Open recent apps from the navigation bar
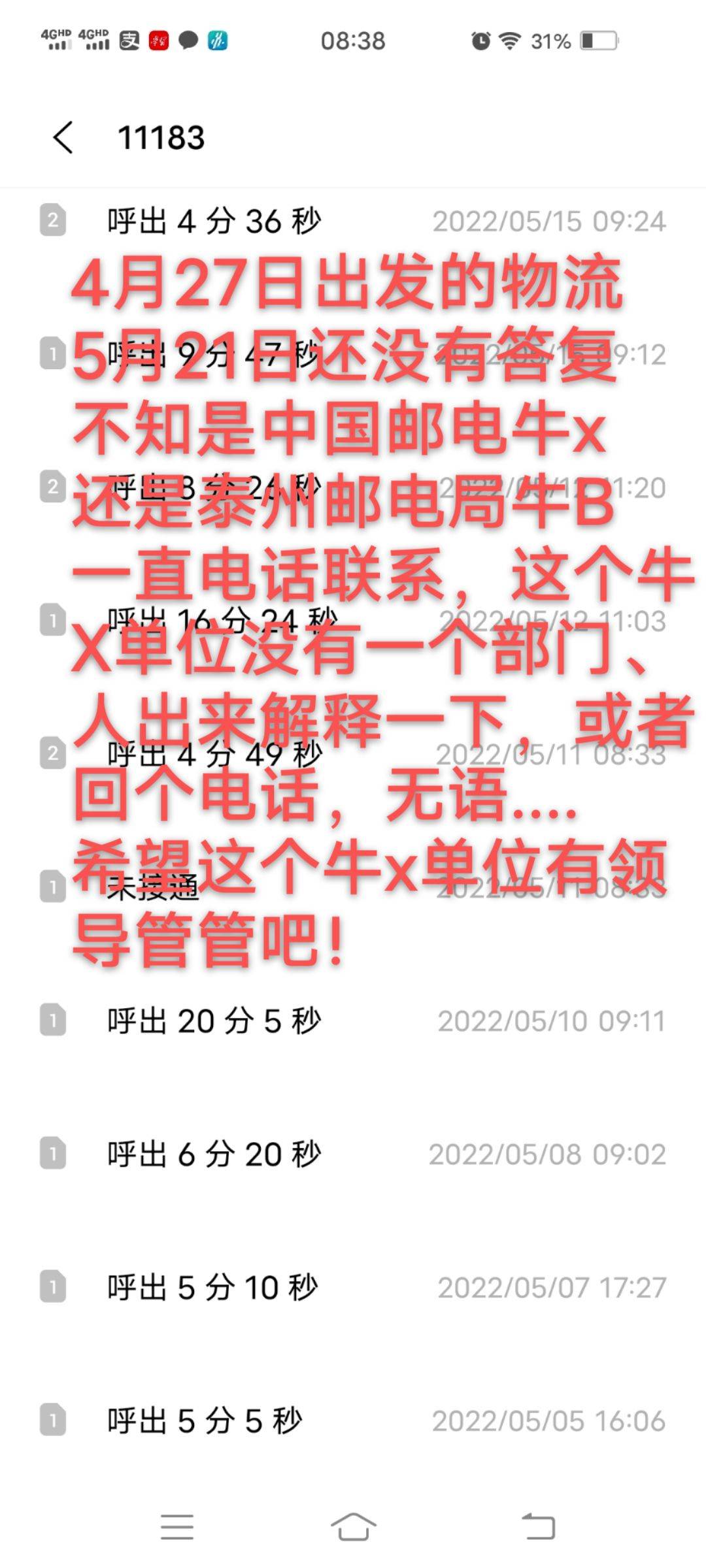This screenshot has width=706, height=1568. [177, 1527]
